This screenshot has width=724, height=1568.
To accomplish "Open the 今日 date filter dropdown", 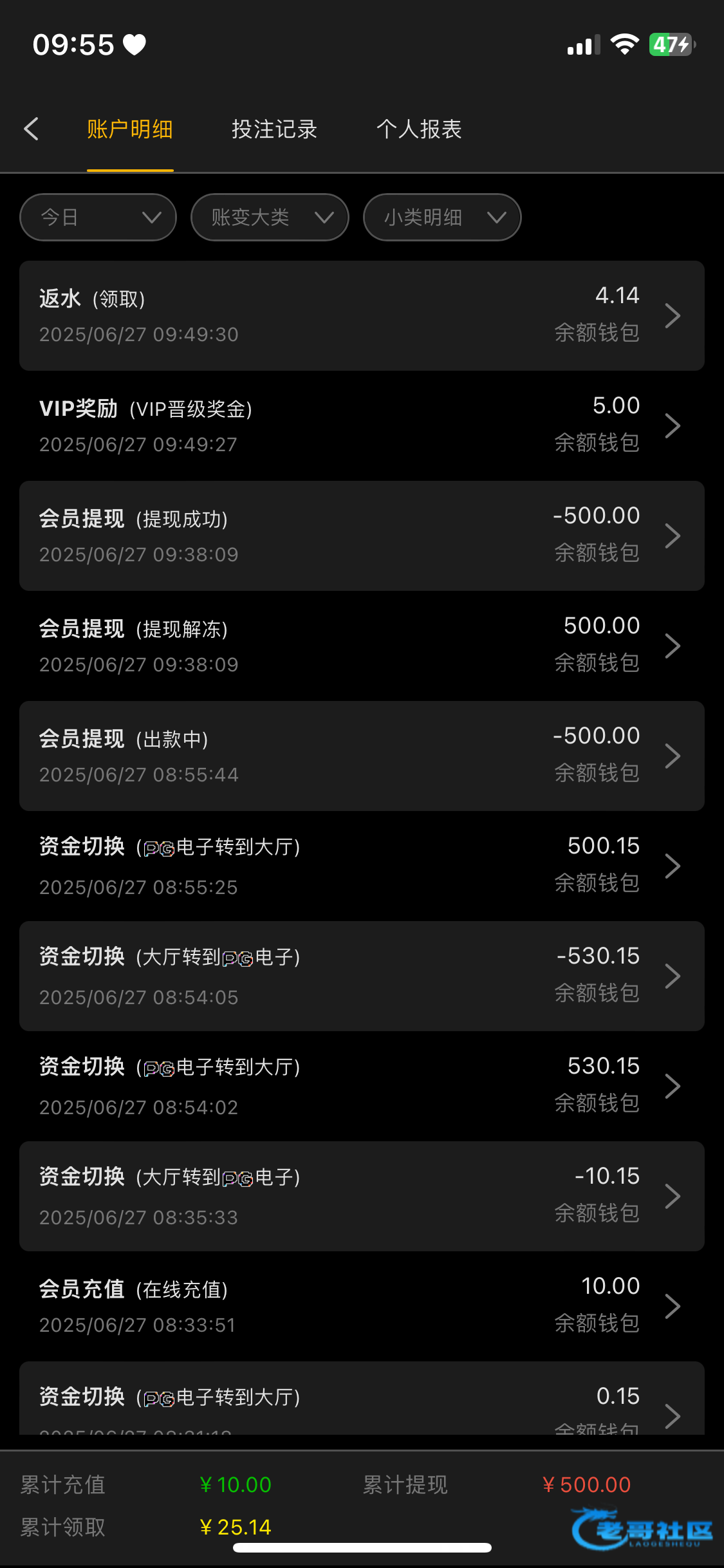I will pyautogui.click(x=98, y=218).
